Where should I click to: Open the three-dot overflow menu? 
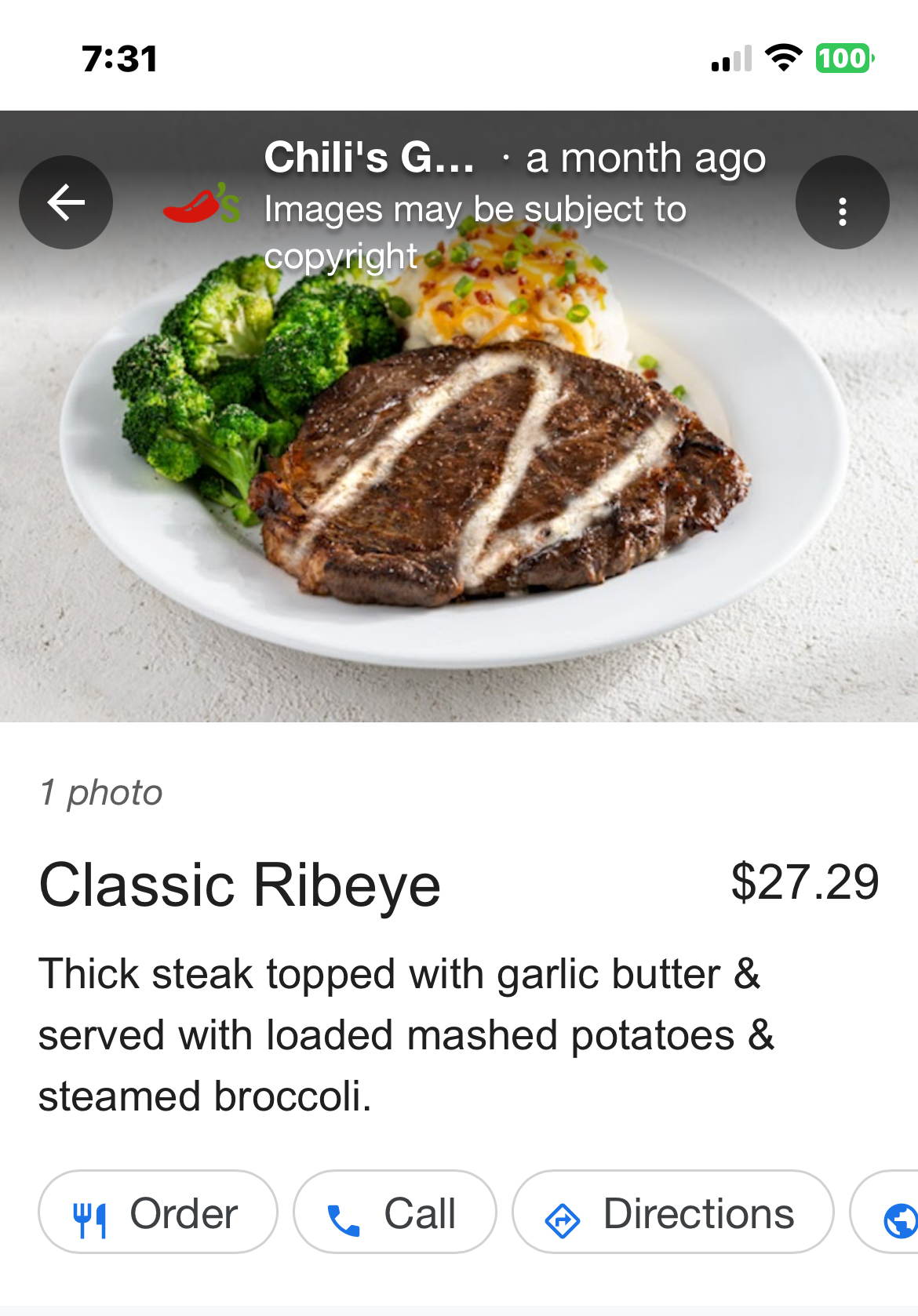(842, 203)
